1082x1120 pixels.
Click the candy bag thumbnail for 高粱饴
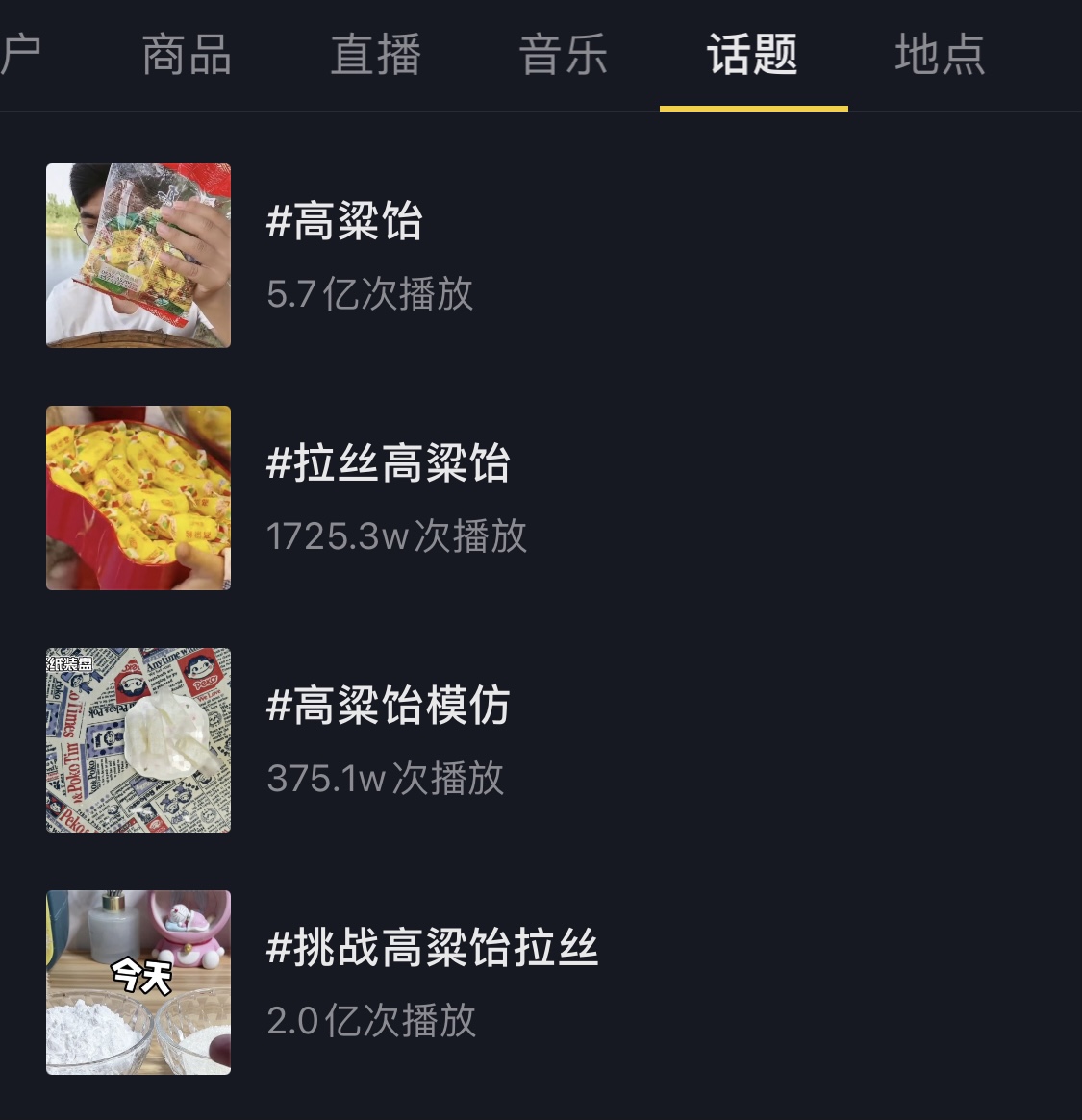click(x=138, y=255)
